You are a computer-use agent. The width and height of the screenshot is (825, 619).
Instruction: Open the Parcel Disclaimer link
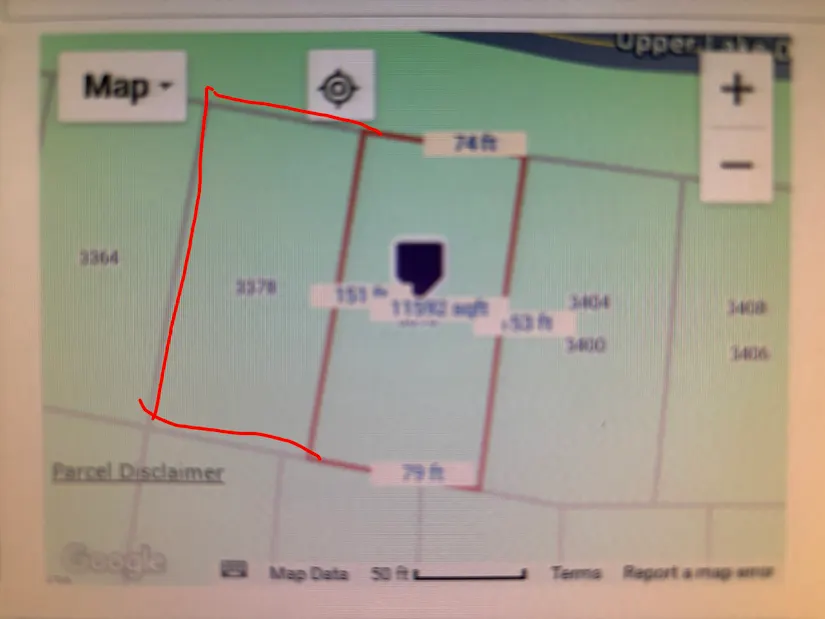[138, 472]
